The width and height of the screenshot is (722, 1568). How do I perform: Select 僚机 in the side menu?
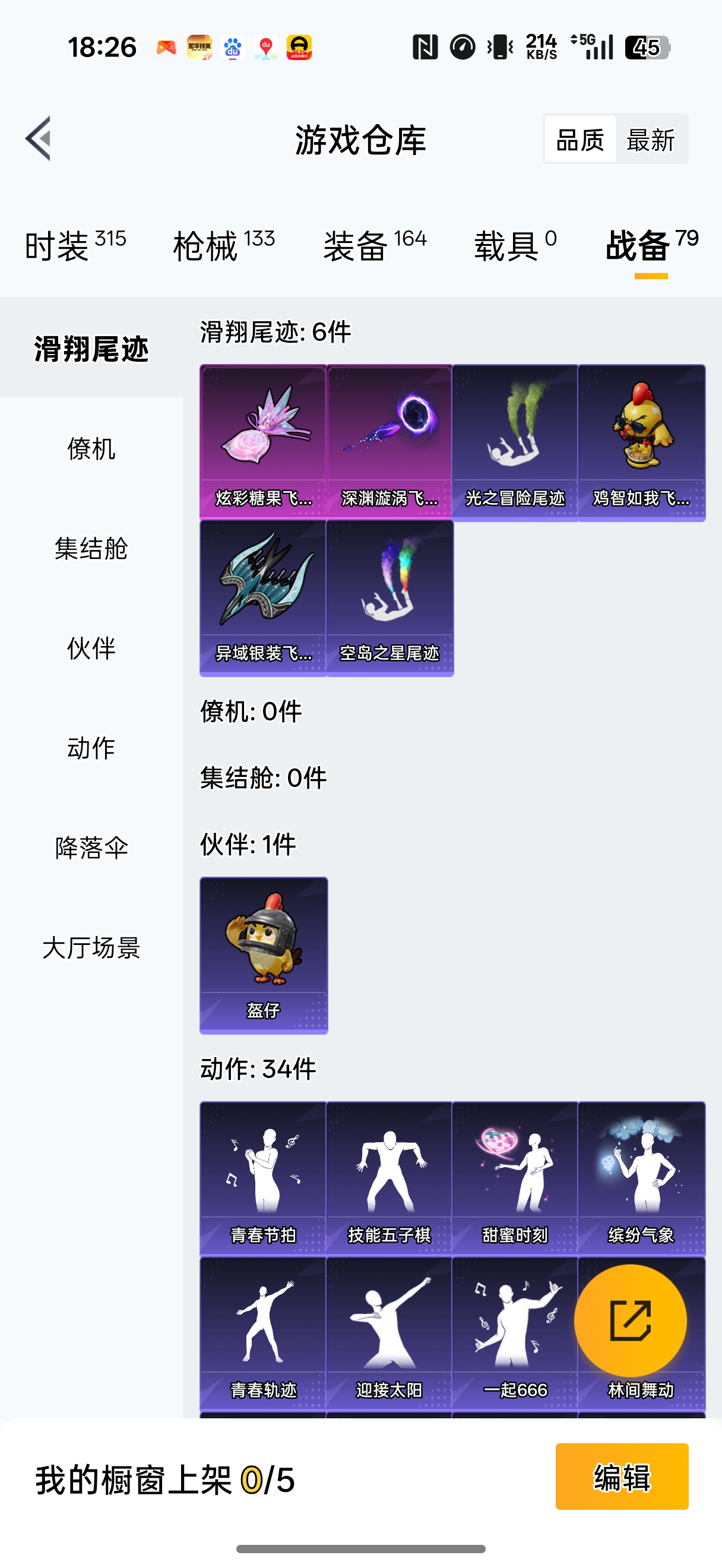[91, 448]
